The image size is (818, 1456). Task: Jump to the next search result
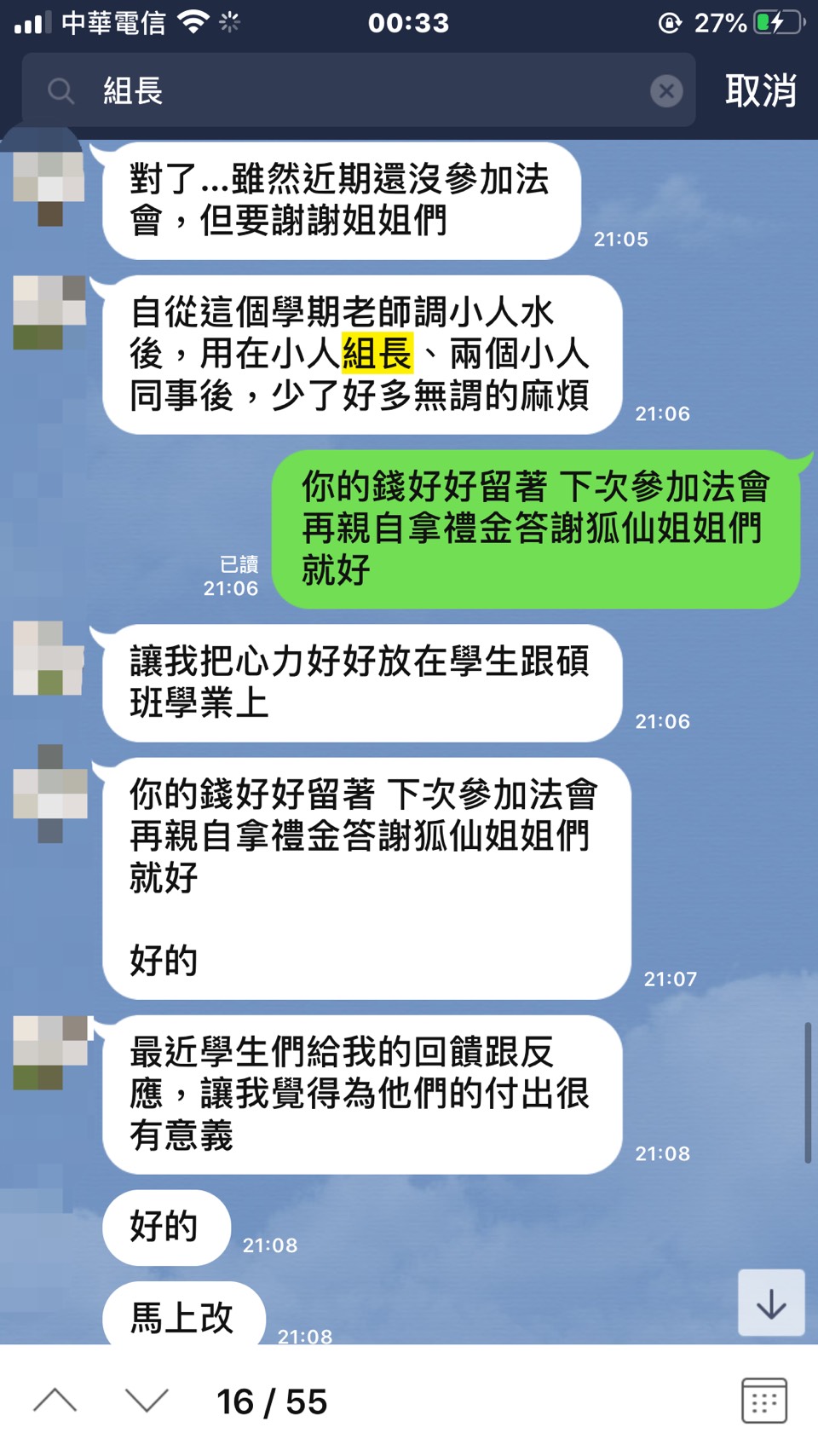(x=147, y=1401)
